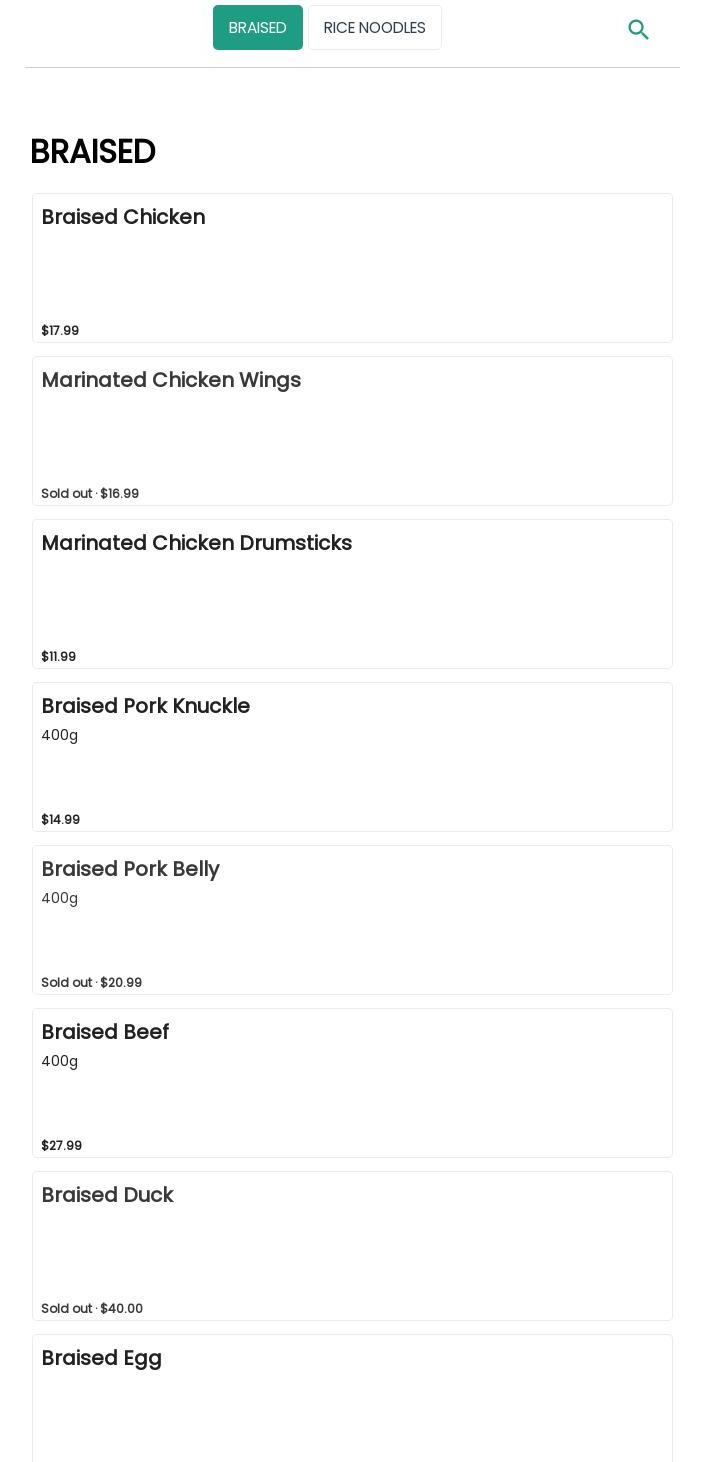Switch to the Rice Noodles category
Image resolution: width=705 pixels, height=1462 pixels.
(374, 28)
